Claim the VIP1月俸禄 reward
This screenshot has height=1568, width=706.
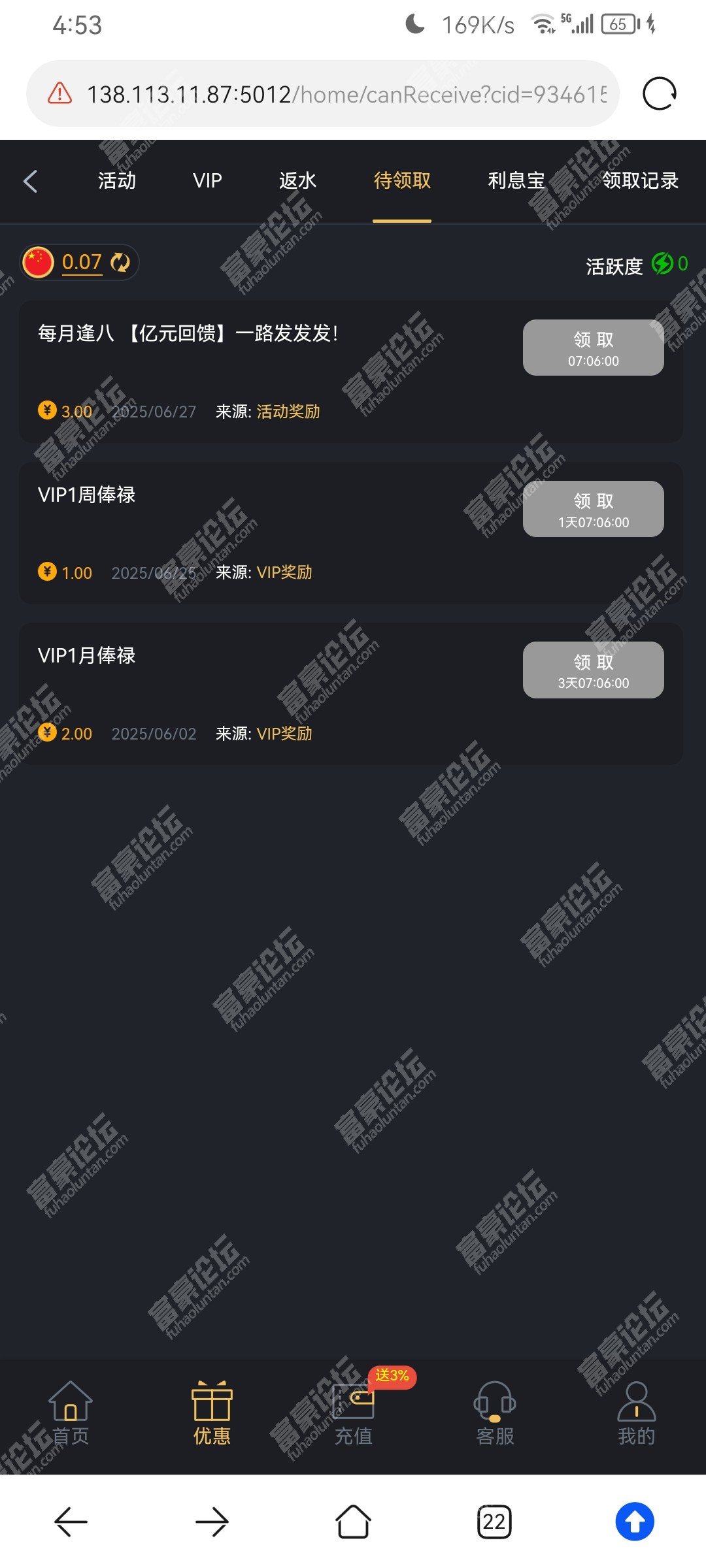click(x=593, y=670)
